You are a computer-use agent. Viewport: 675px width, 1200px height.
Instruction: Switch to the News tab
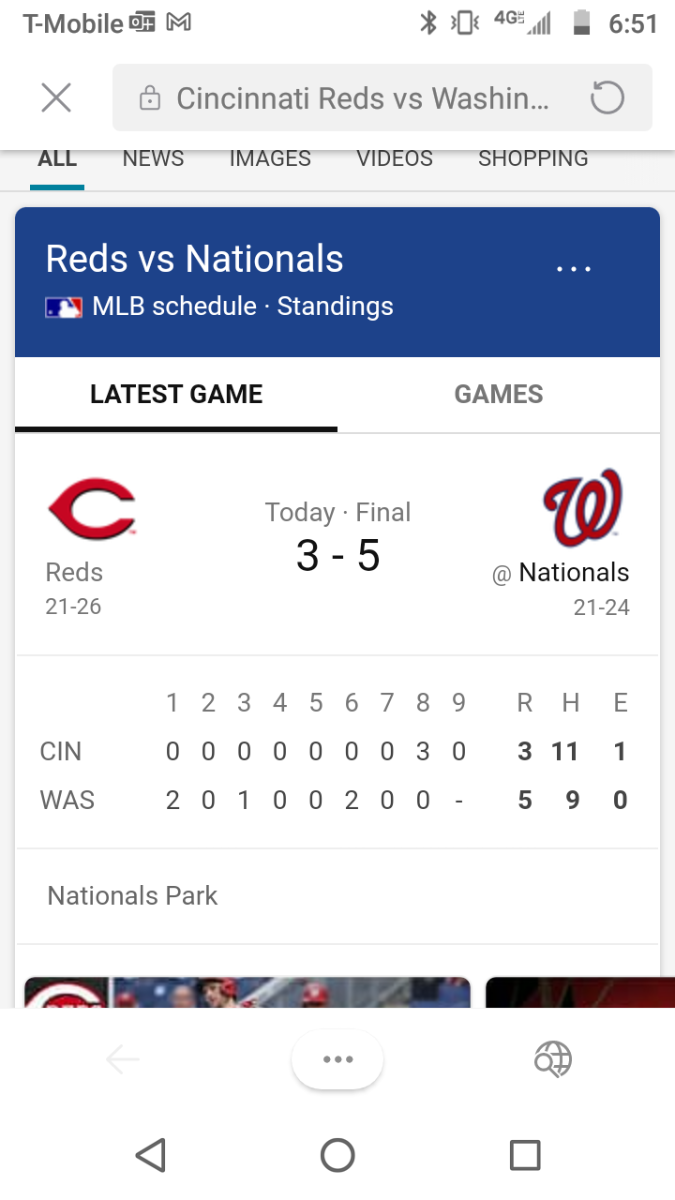[153, 159]
